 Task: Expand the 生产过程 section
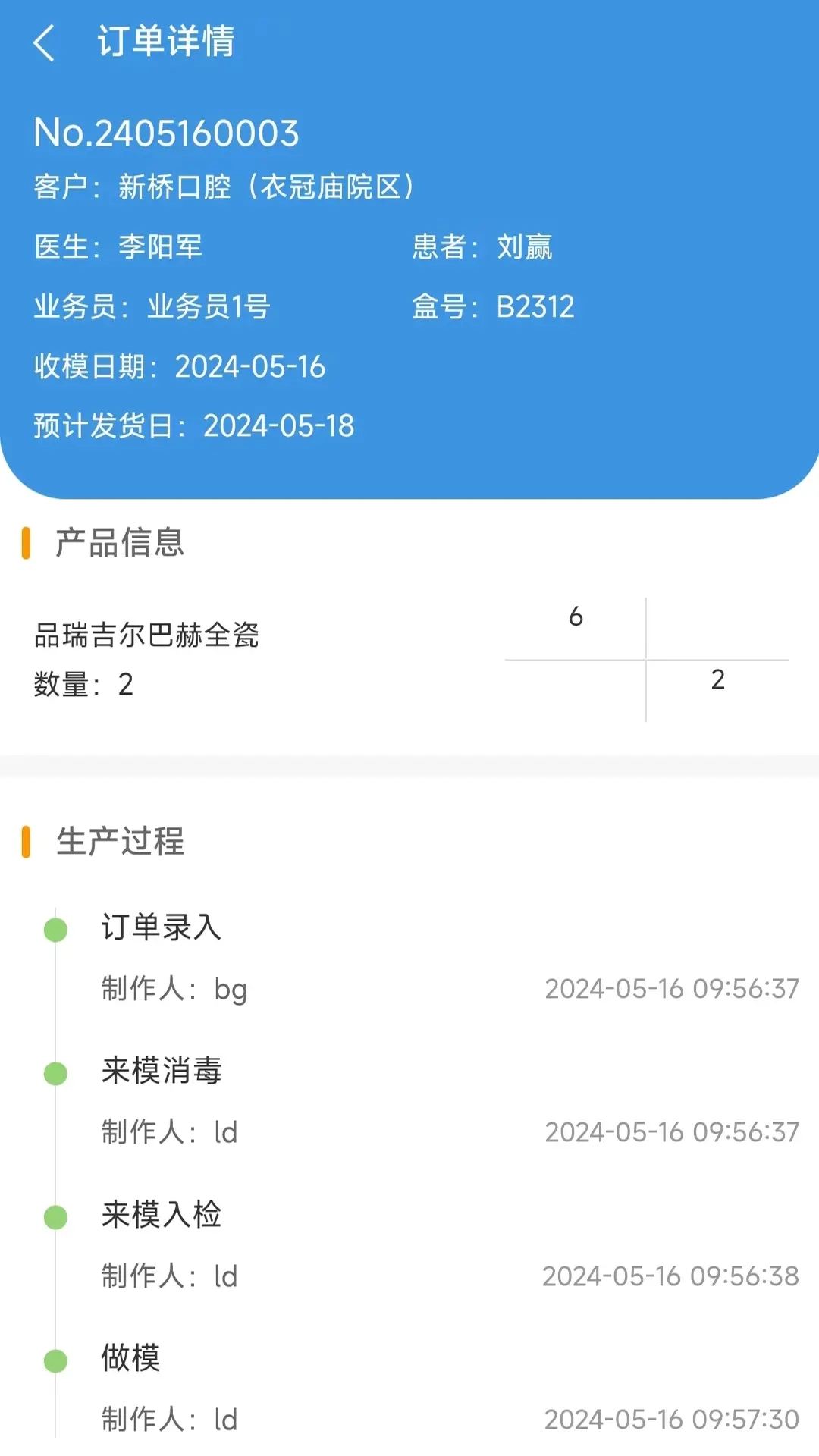pos(120,841)
